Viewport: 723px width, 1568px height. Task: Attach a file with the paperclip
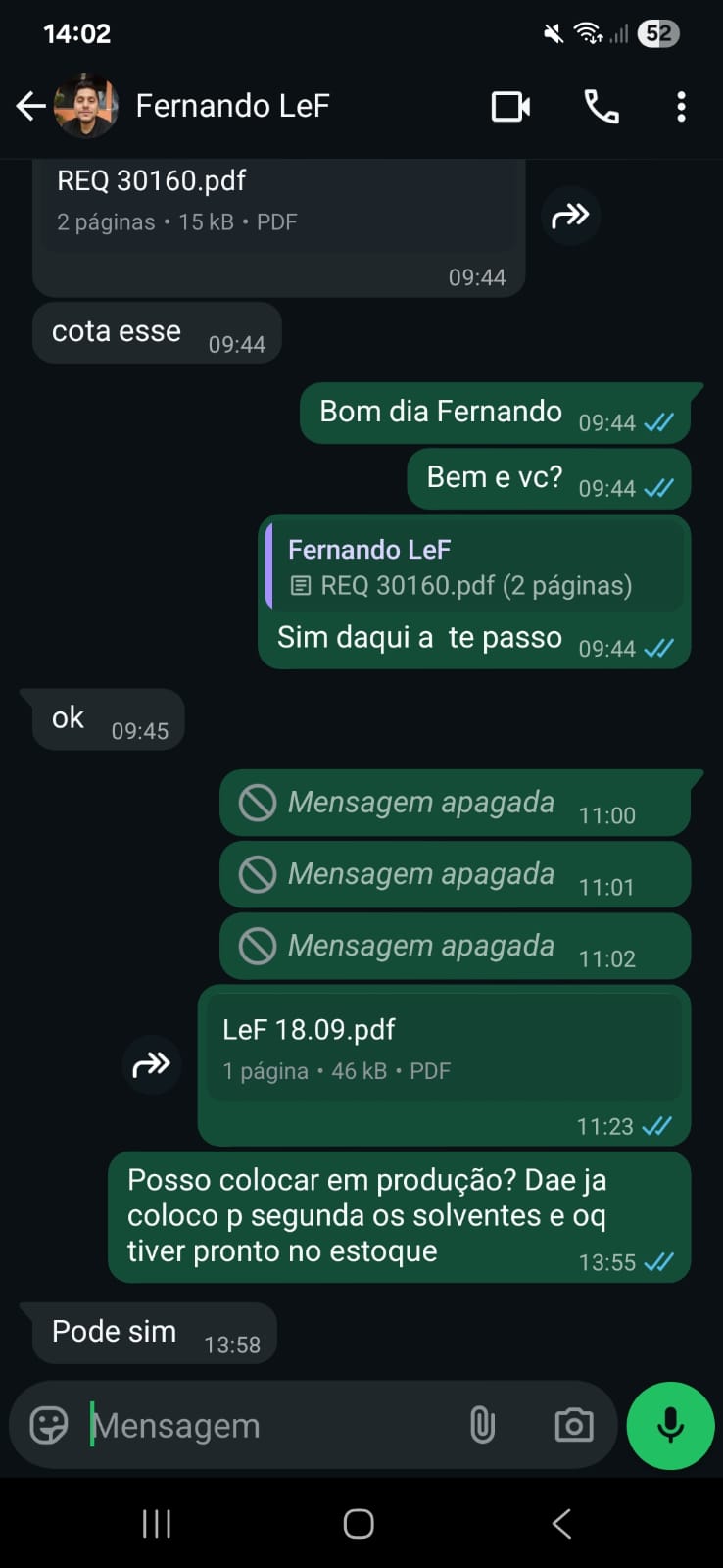pyautogui.click(x=482, y=1425)
